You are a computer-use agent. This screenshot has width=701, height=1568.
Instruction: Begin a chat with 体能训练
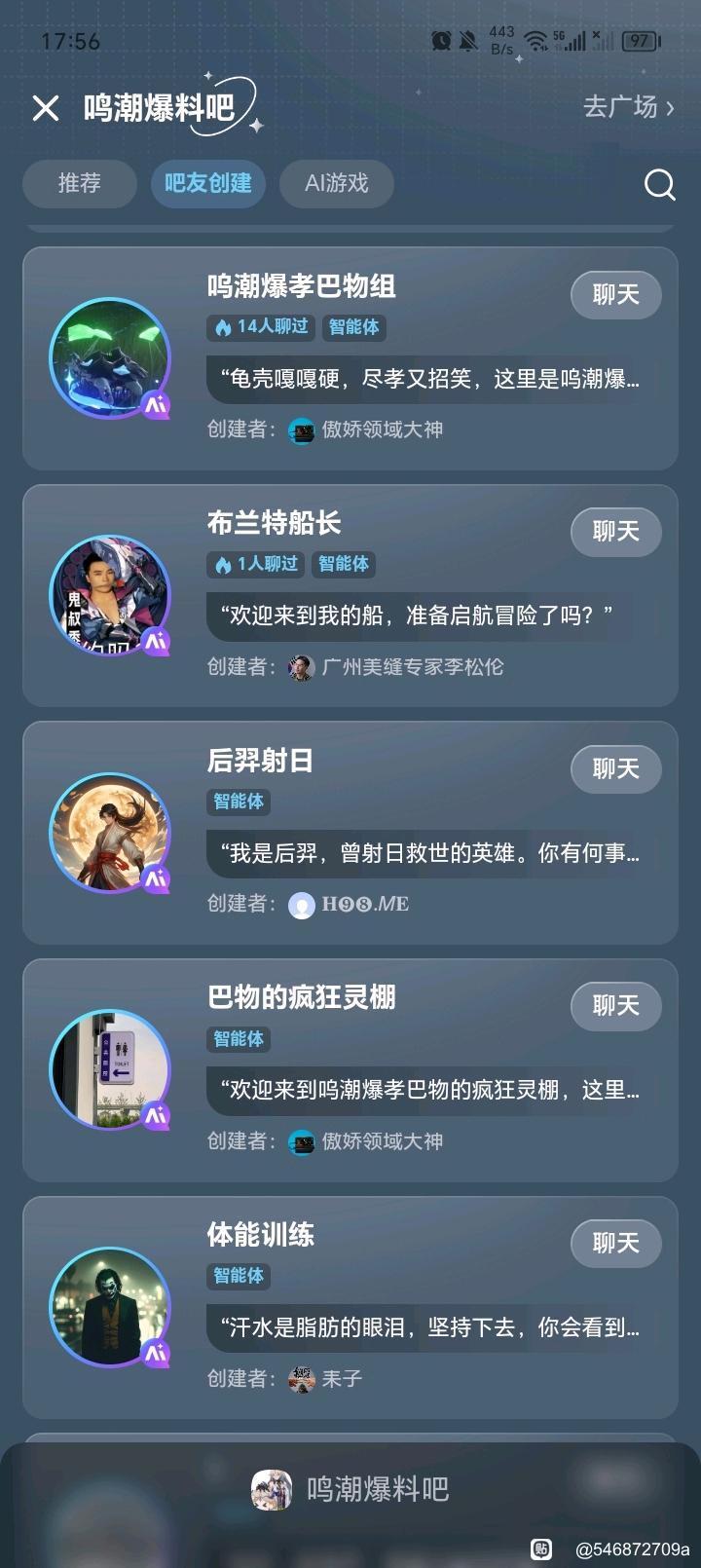click(x=615, y=1244)
